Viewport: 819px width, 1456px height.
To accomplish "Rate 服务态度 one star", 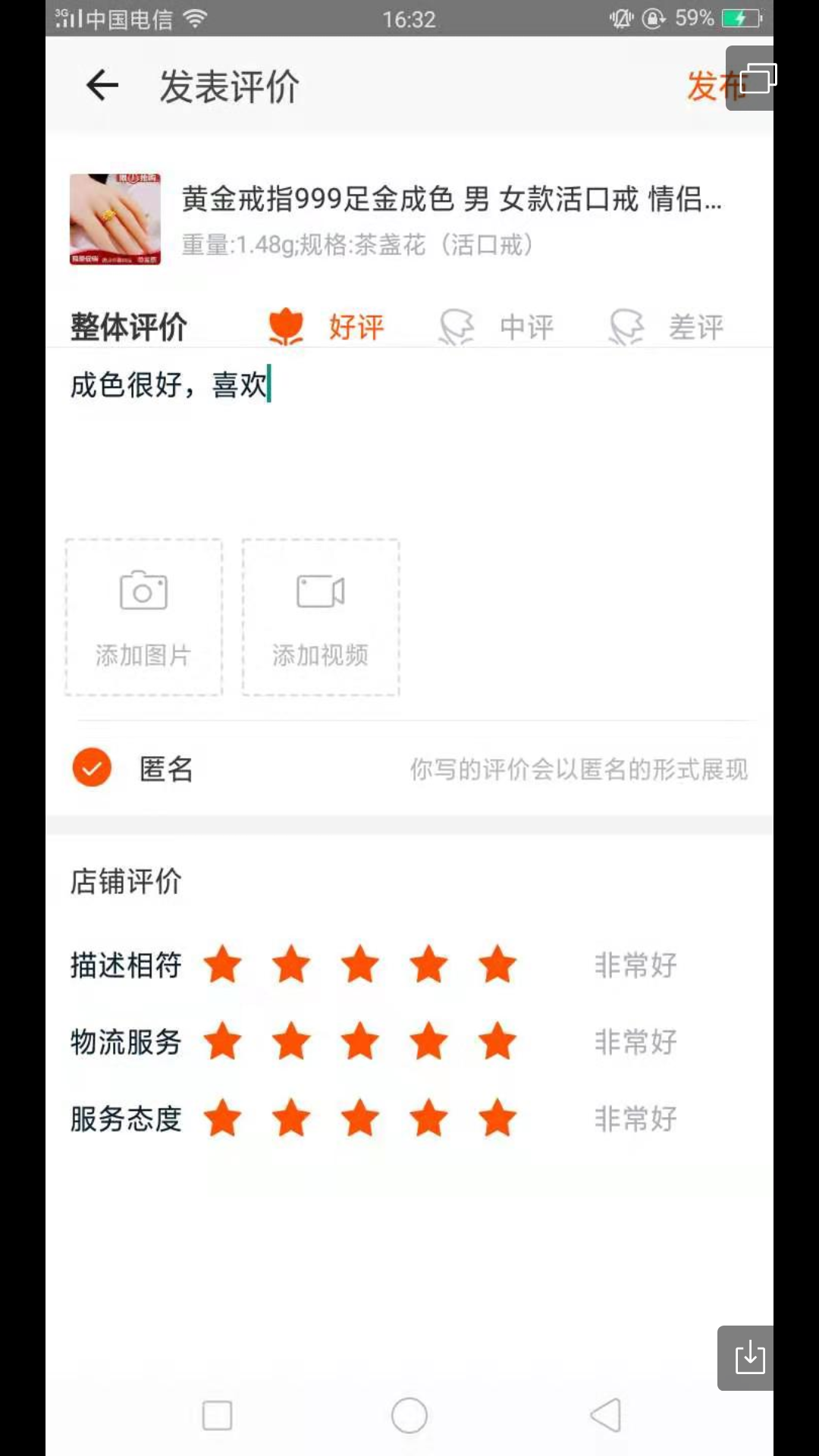I will click(x=223, y=1119).
